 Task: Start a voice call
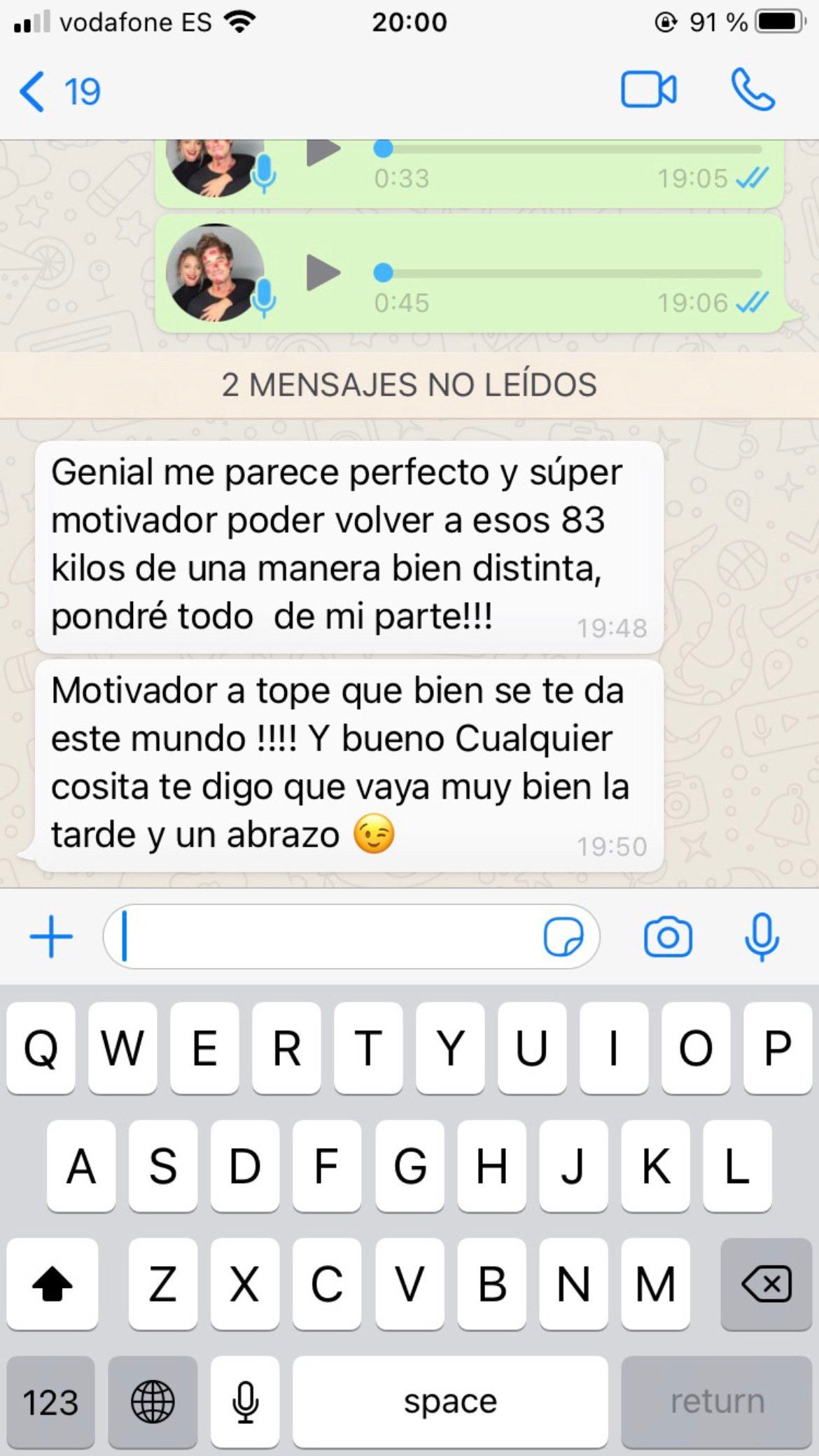(752, 90)
